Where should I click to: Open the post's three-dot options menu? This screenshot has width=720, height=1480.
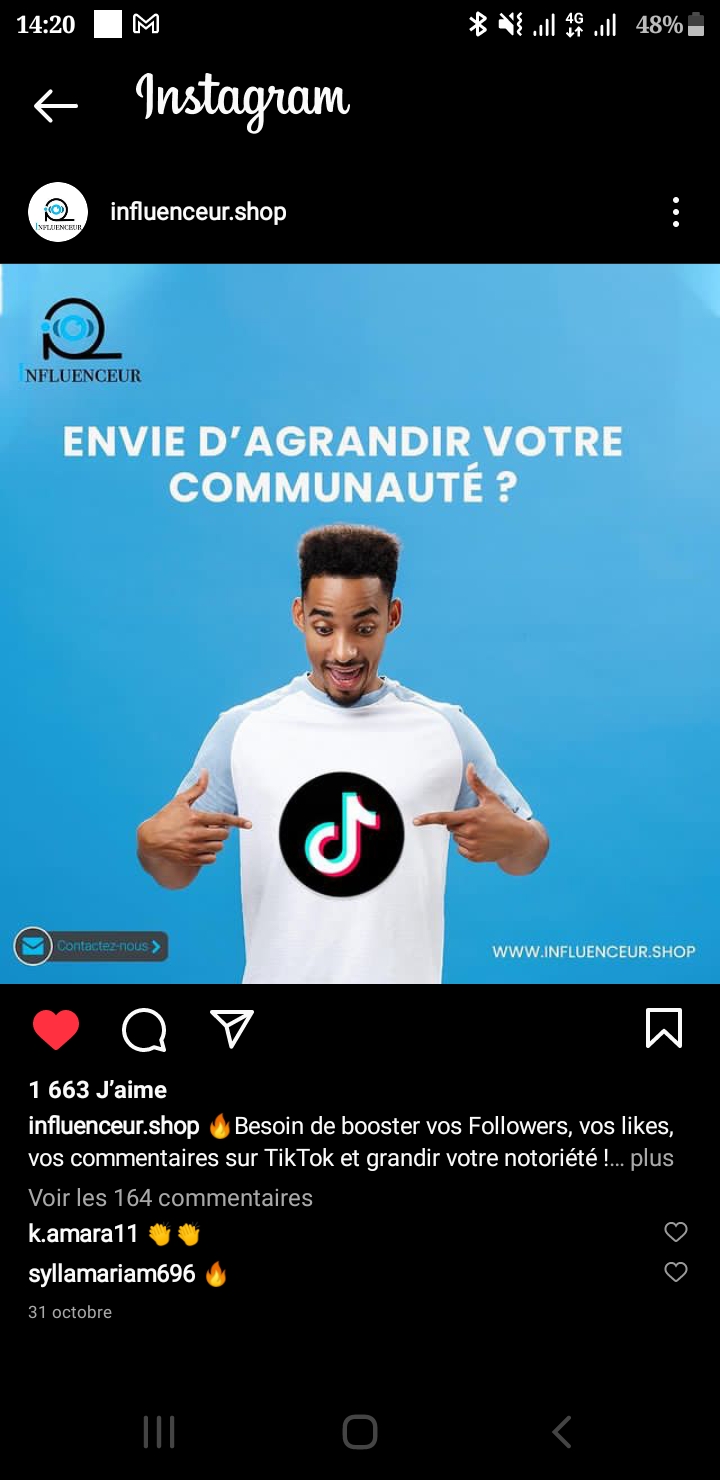[676, 212]
